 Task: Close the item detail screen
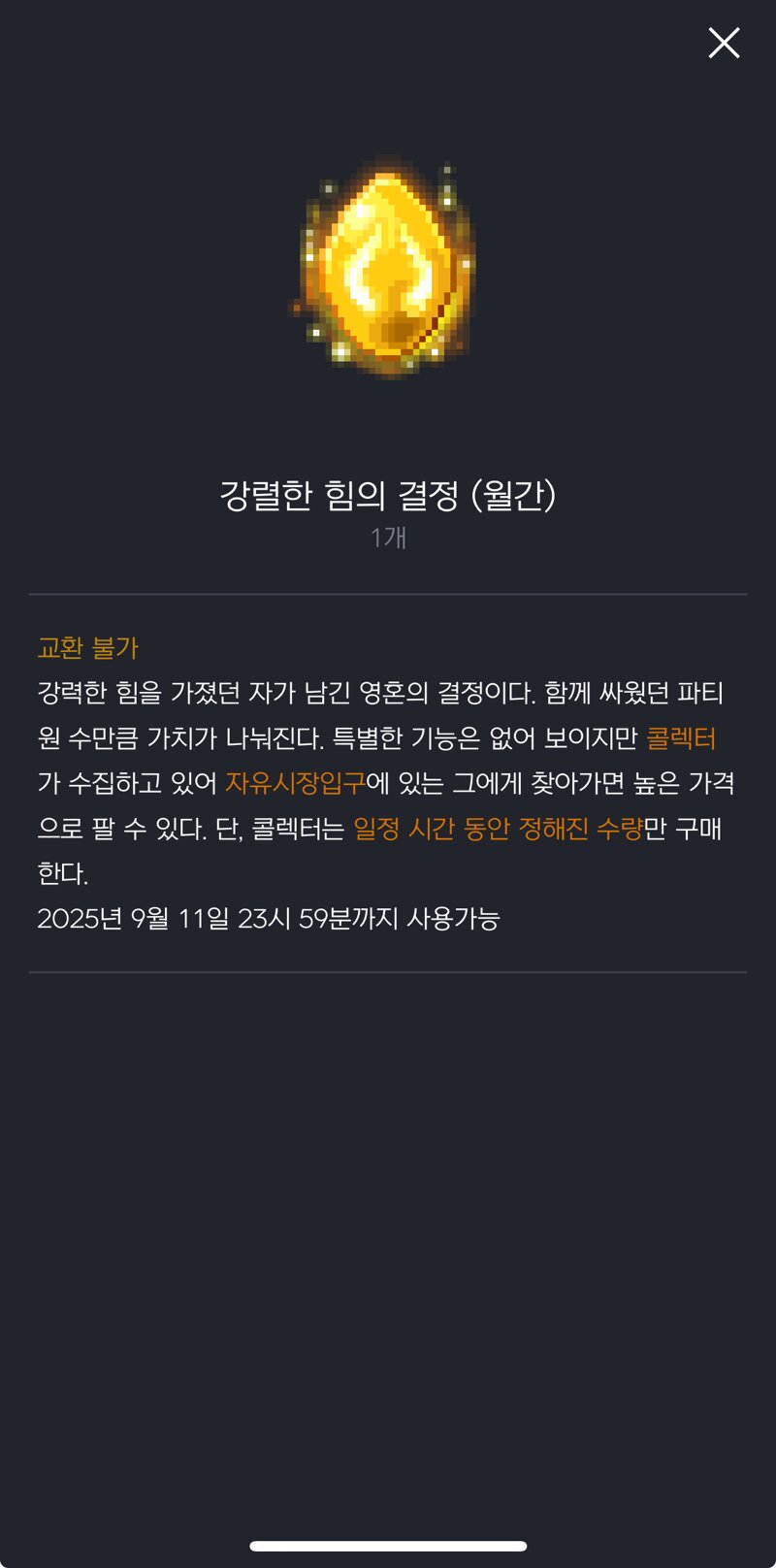tap(724, 43)
